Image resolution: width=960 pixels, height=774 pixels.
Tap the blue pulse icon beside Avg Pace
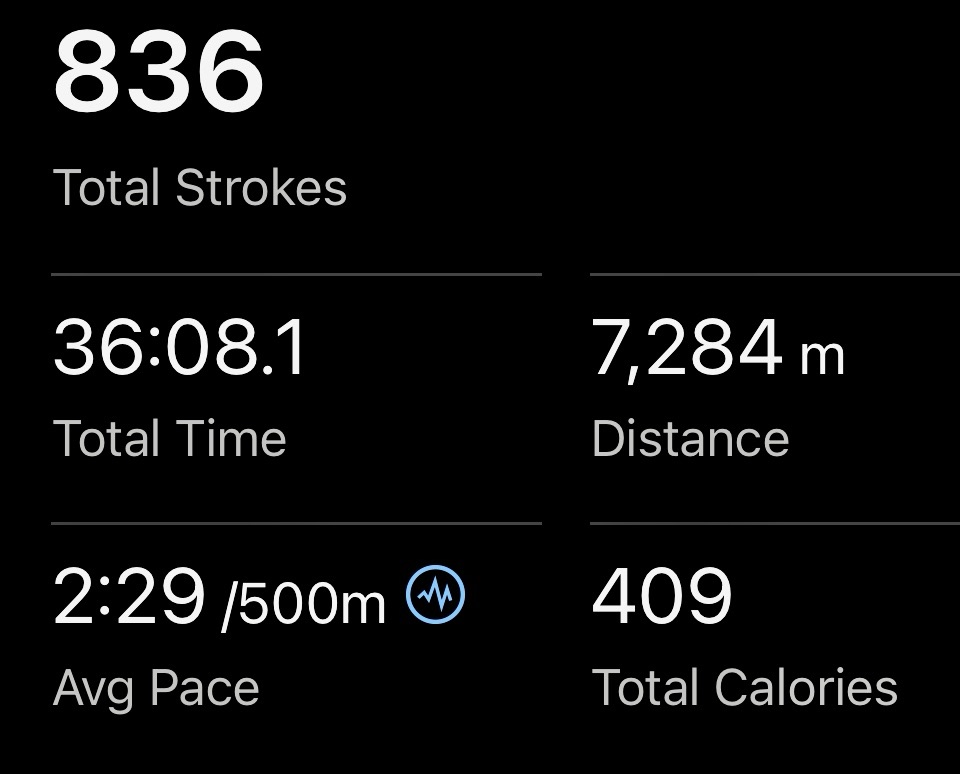pyautogui.click(x=436, y=596)
